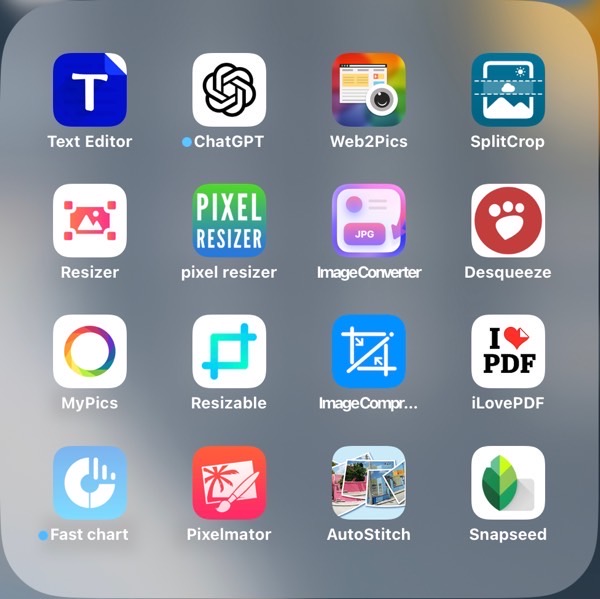Open the Web2Pics app

369,90
